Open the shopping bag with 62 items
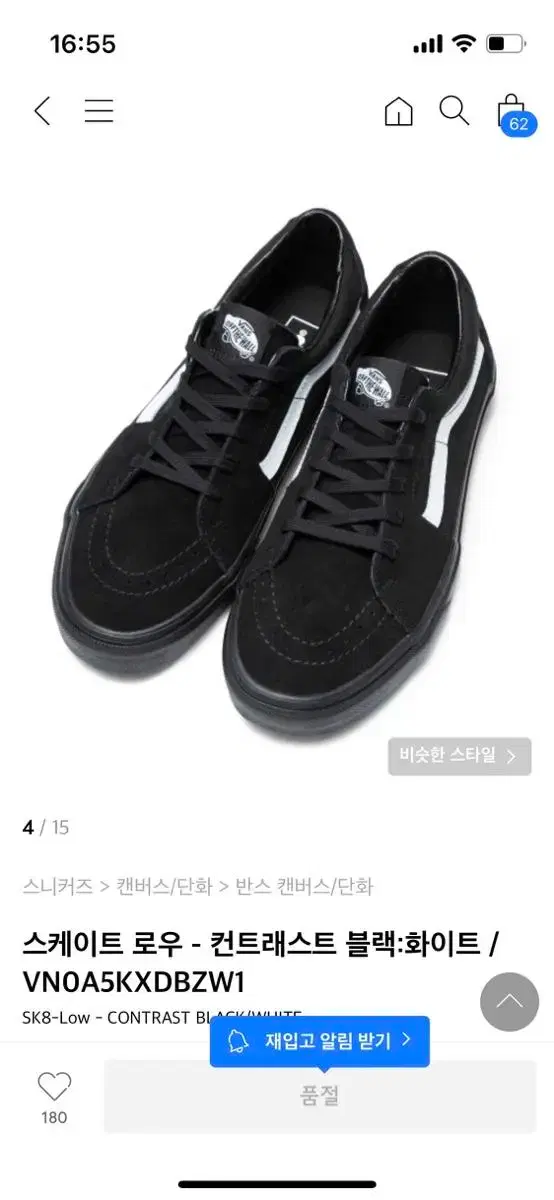Screen dimensions: 554x1200 pyautogui.click(x=513, y=115)
